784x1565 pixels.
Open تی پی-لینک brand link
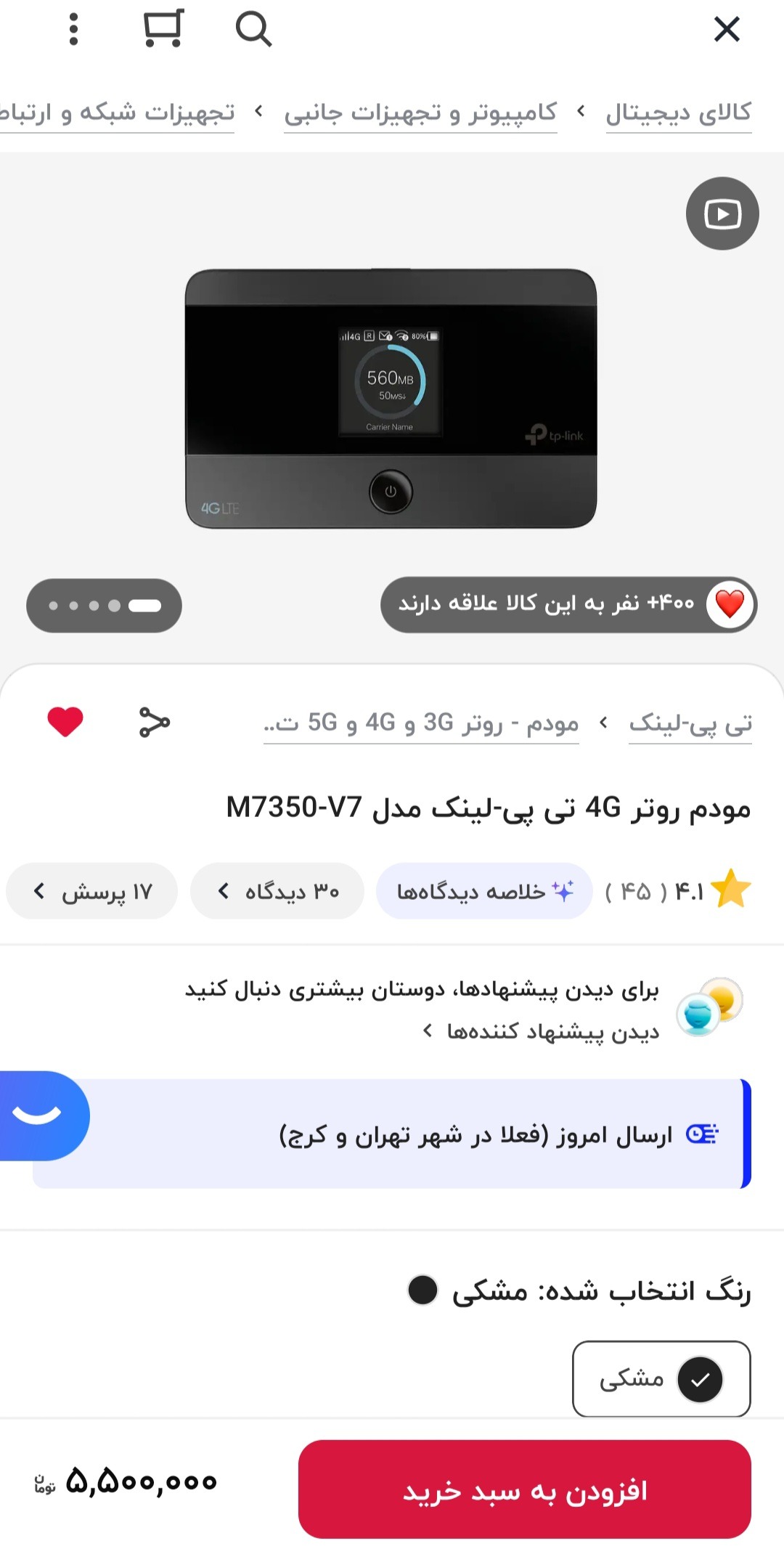(690, 723)
